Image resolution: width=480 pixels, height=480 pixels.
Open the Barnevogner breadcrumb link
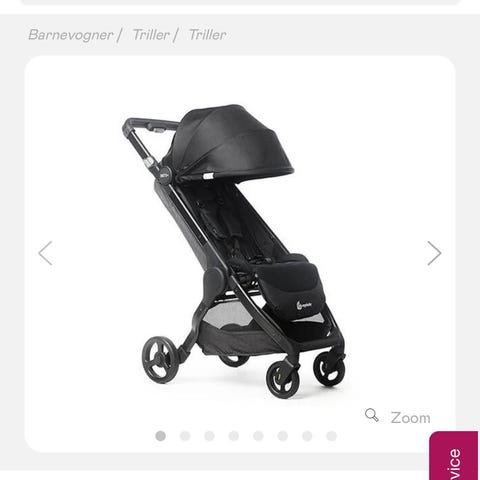tap(71, 35)
